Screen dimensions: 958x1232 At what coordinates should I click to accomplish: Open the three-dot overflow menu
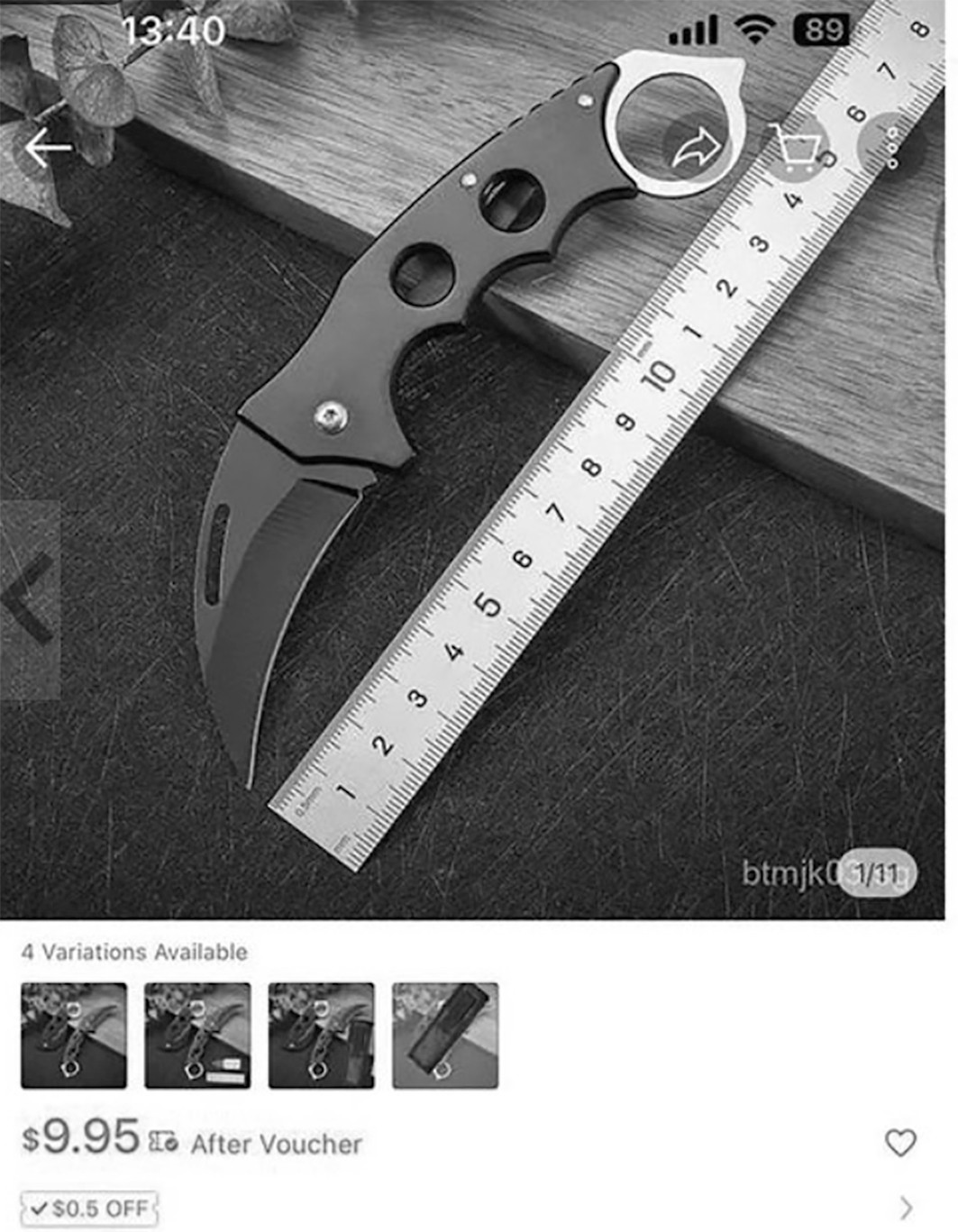click(x=892, y=149)
